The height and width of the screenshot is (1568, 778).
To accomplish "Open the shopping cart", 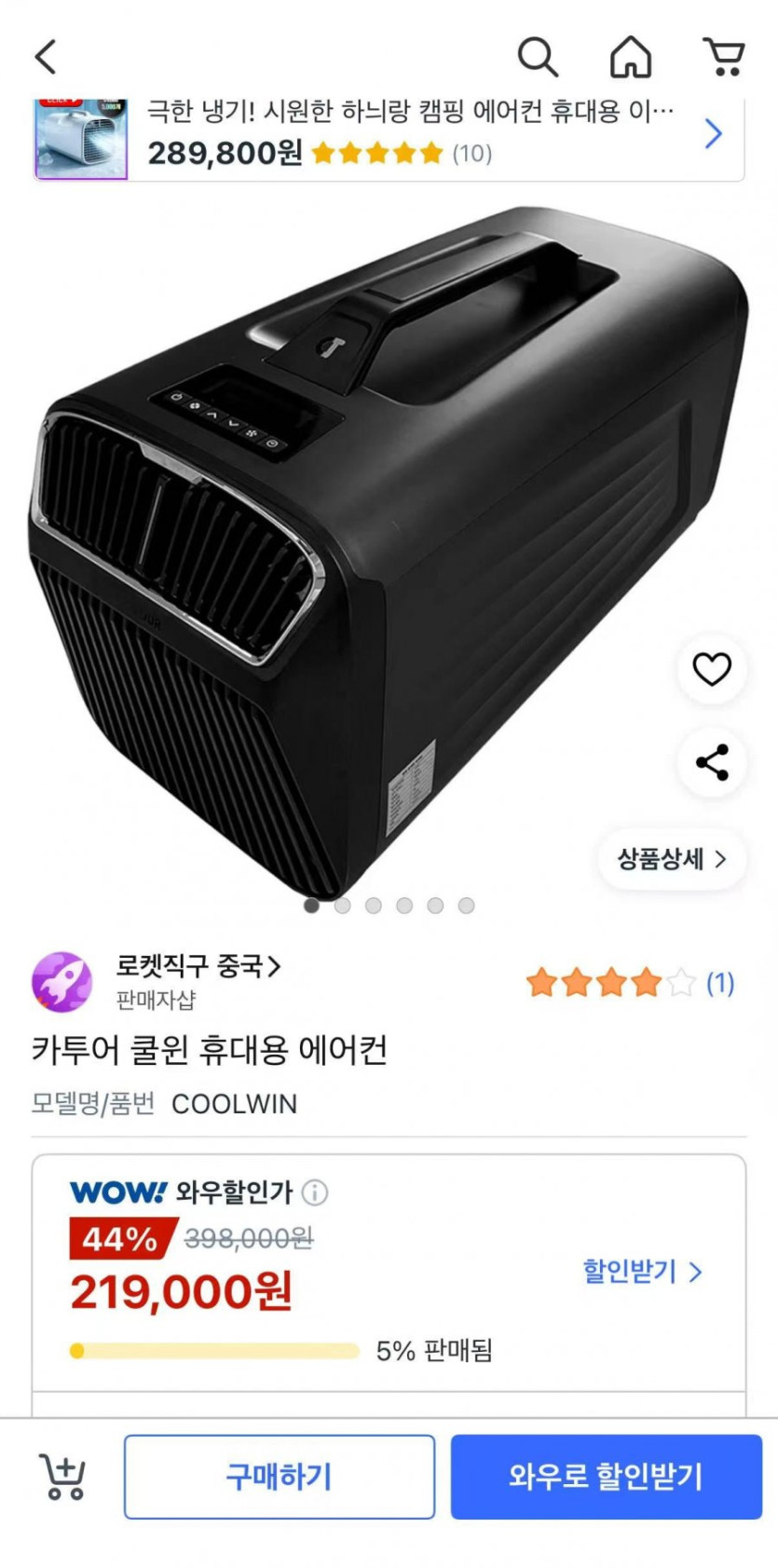I will point(724,57).
